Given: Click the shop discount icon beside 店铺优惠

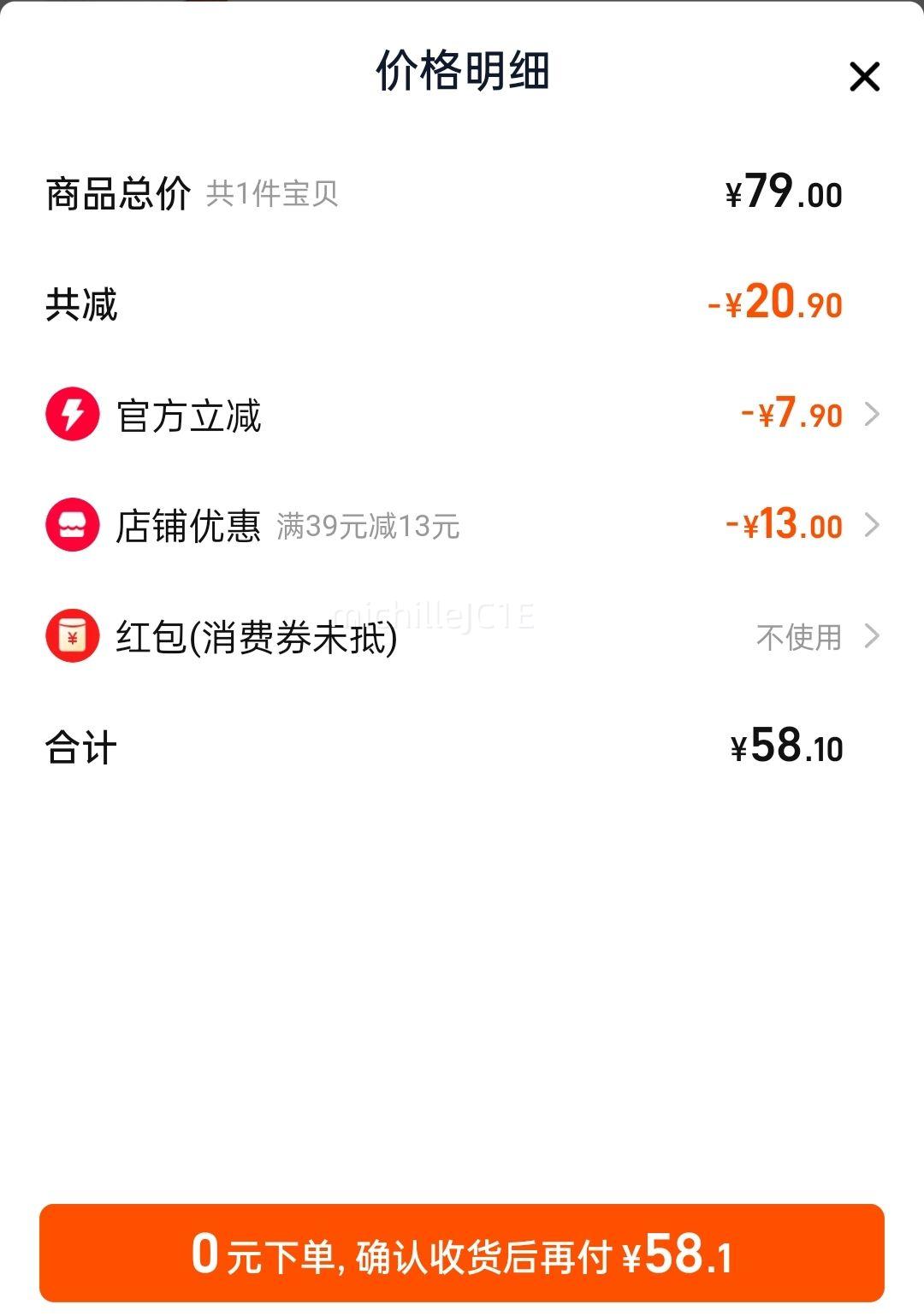Looking at the screenshot, I should 72,526.
